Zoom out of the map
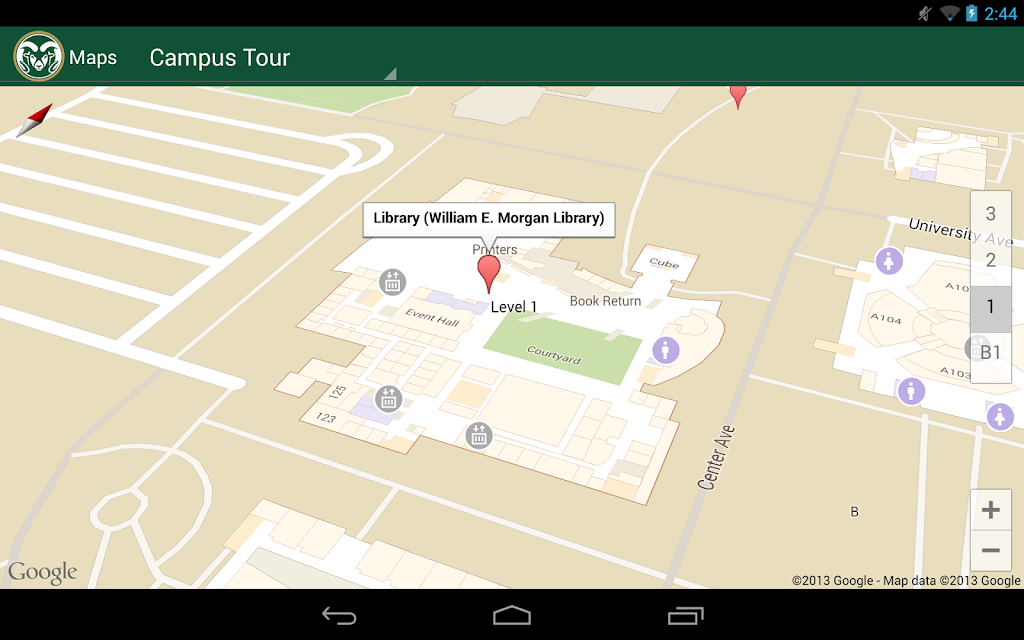Image resolution: width=1024 pixels, height=640 pixels. 990,551
